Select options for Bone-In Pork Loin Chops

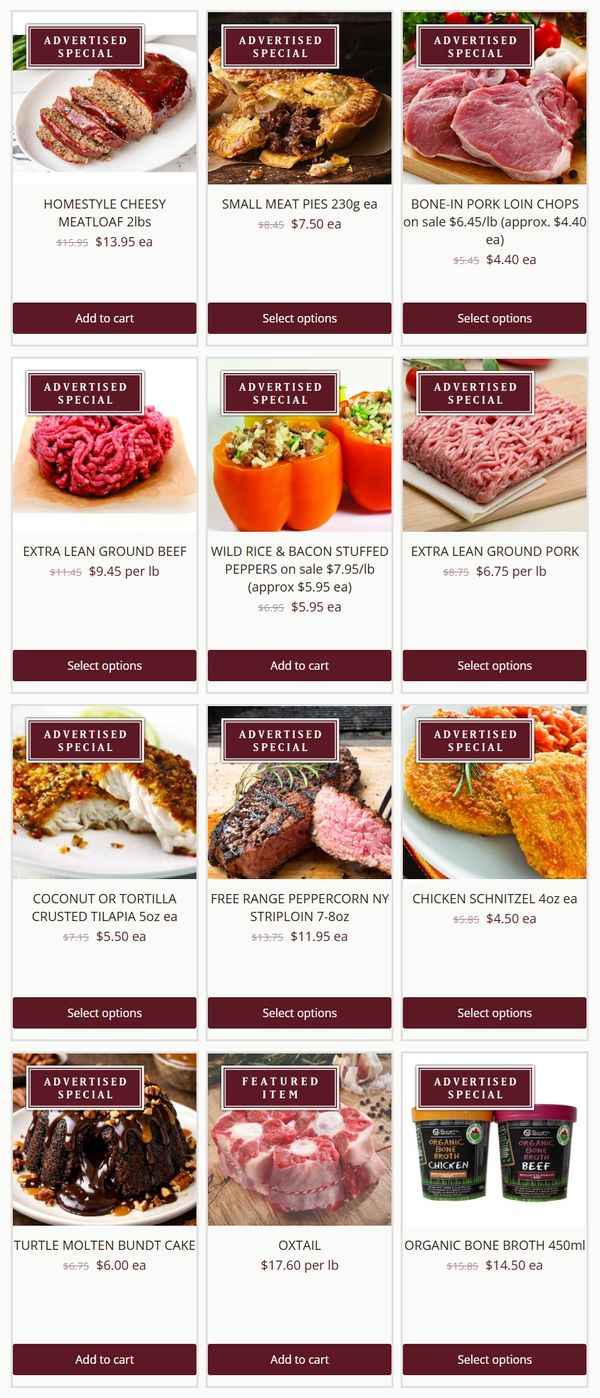click(x=494, y=318)
